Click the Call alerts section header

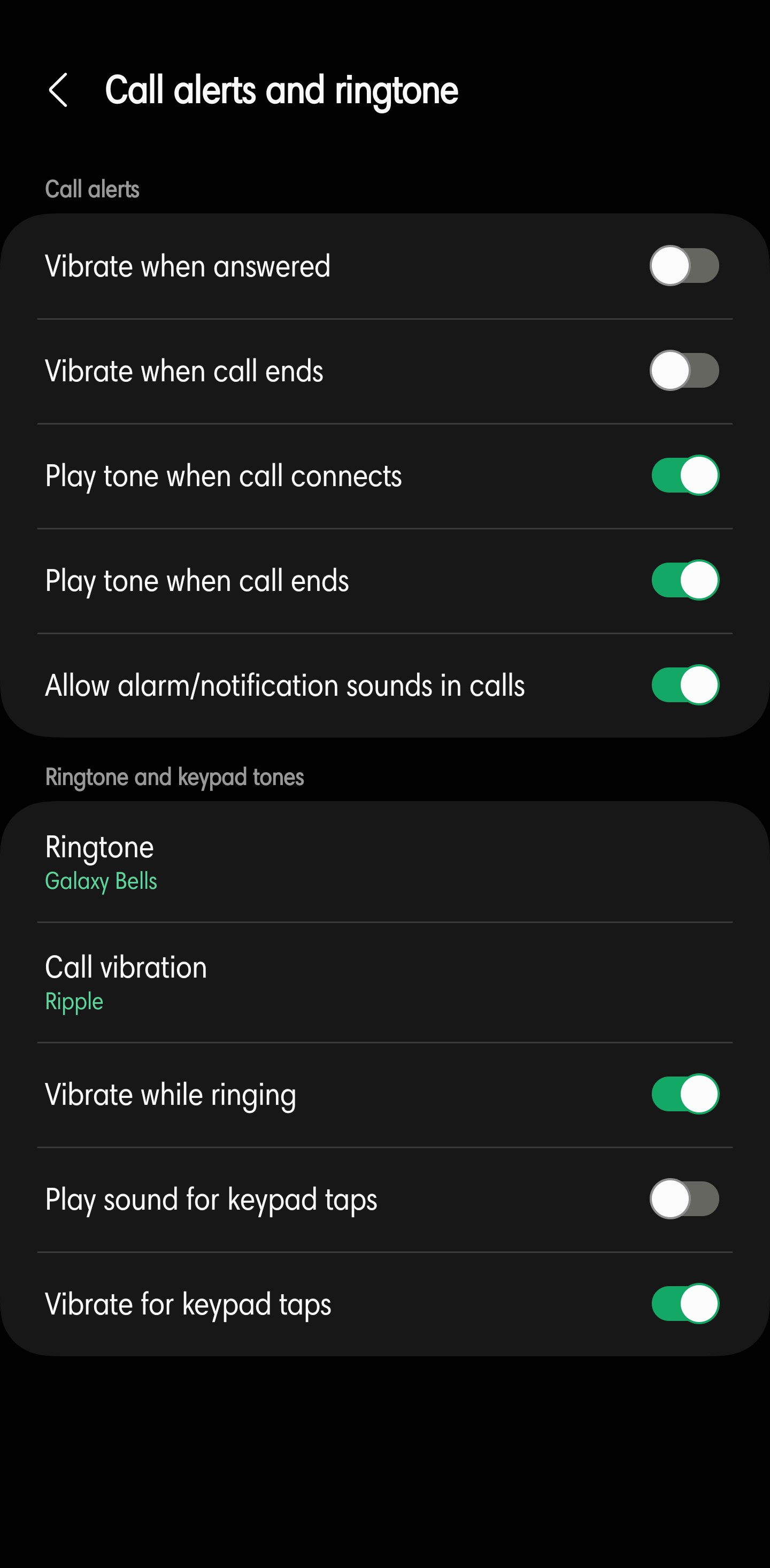93,189
